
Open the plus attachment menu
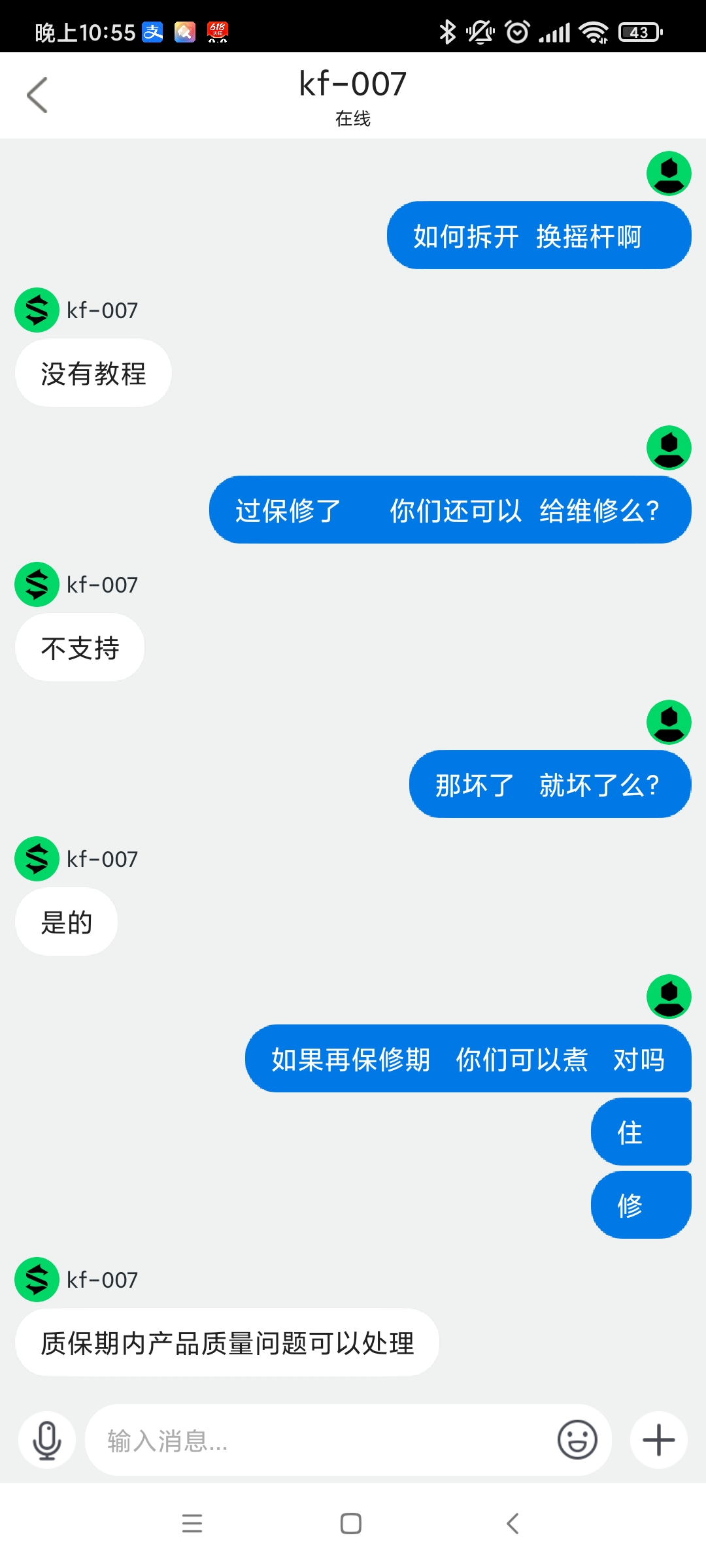pyautogui.click(x=658, y=1440)
